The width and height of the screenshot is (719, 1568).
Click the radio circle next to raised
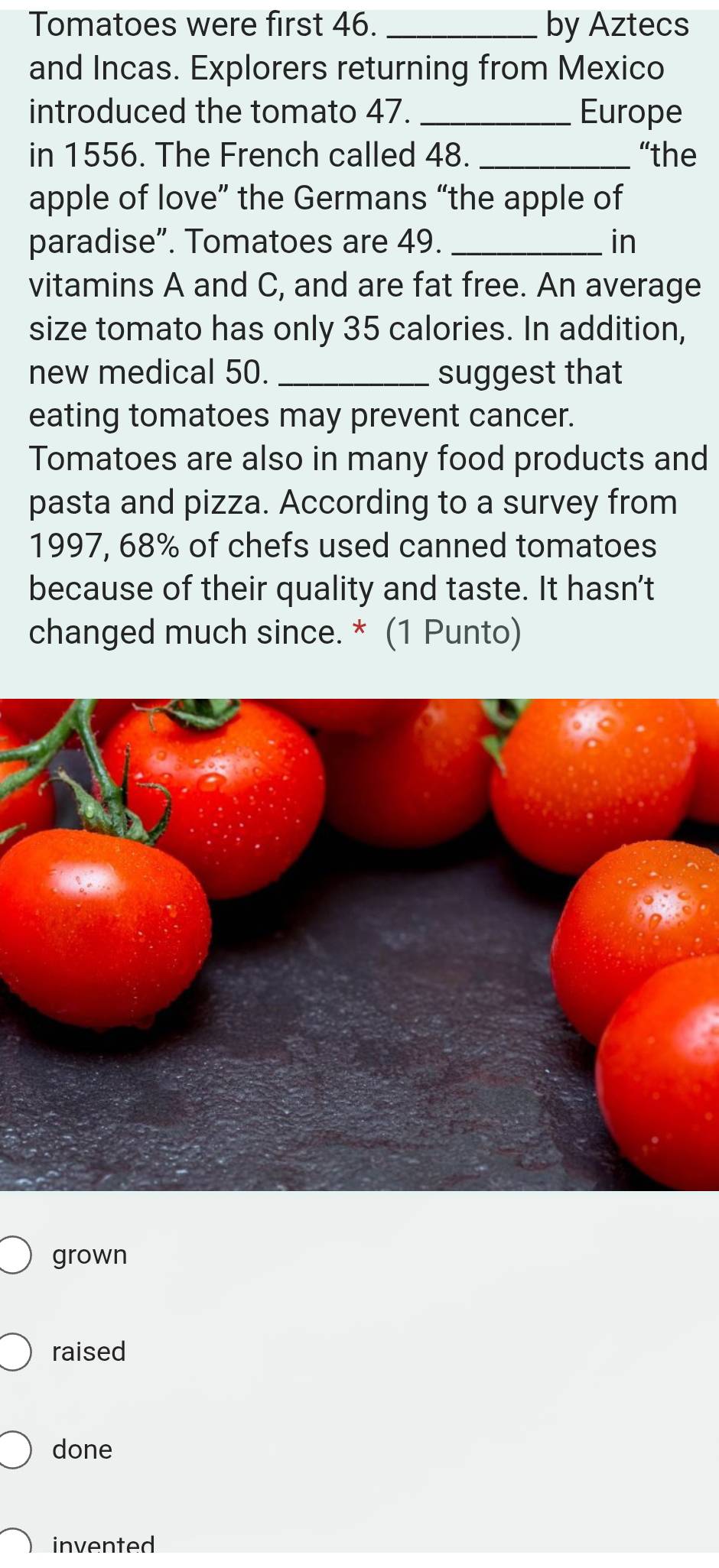[14, 1351]
